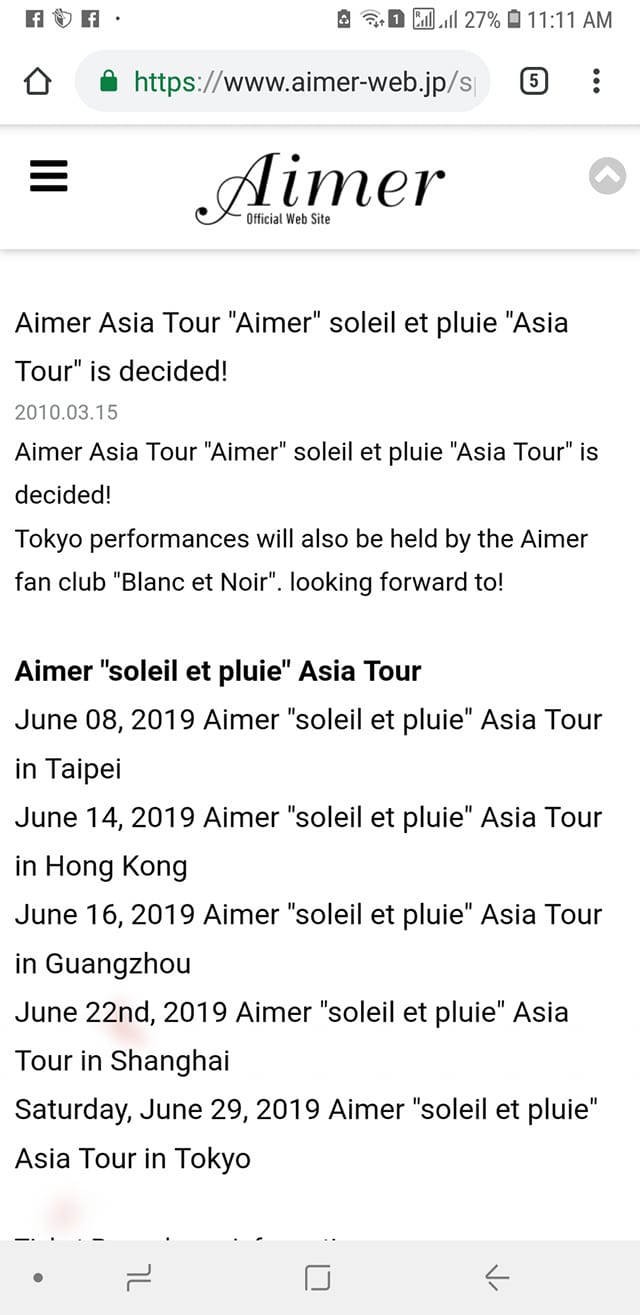The height and width of the screenshot is (1315, 640).
Task: Open the tab switcher showing 5 tabs
Action: pos(534,81)
